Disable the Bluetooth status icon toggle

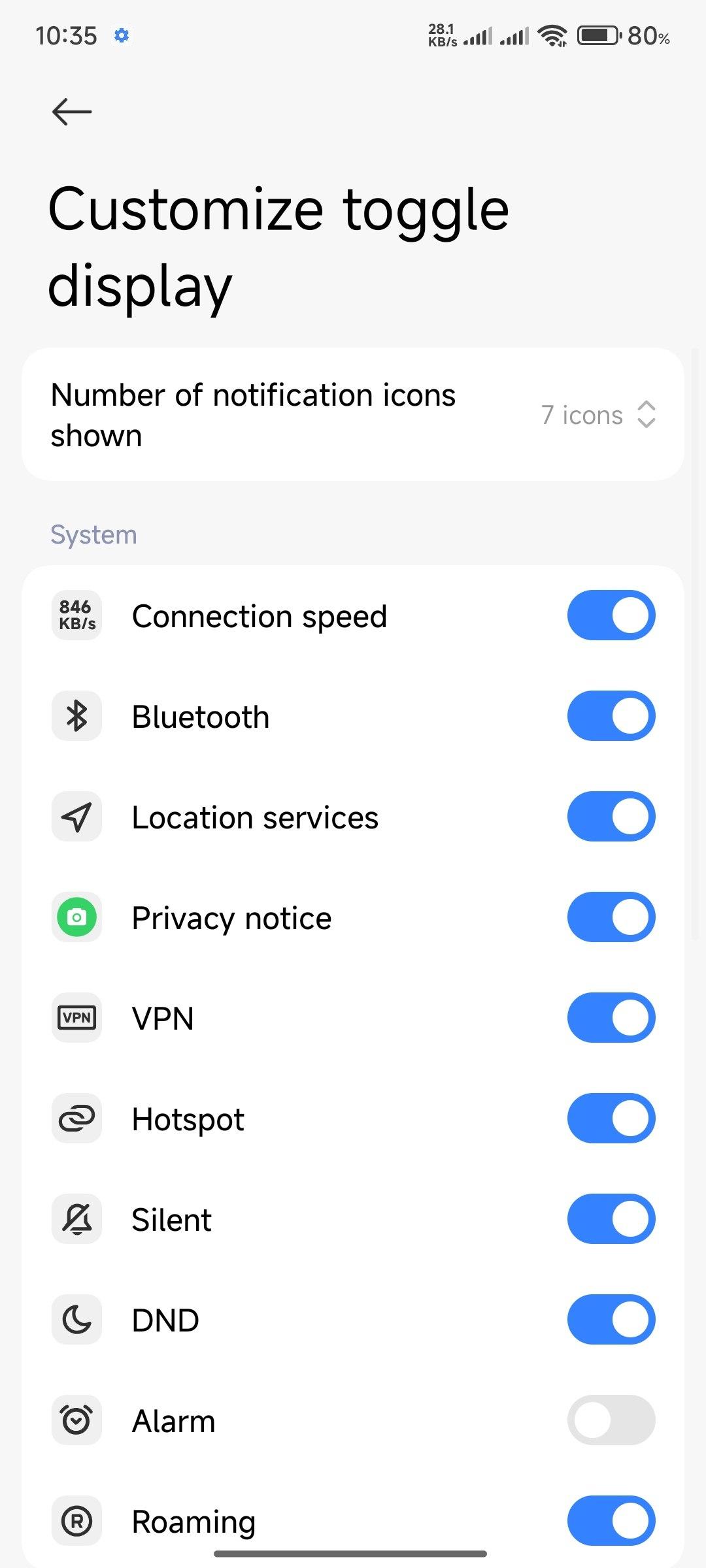[611, 716]
